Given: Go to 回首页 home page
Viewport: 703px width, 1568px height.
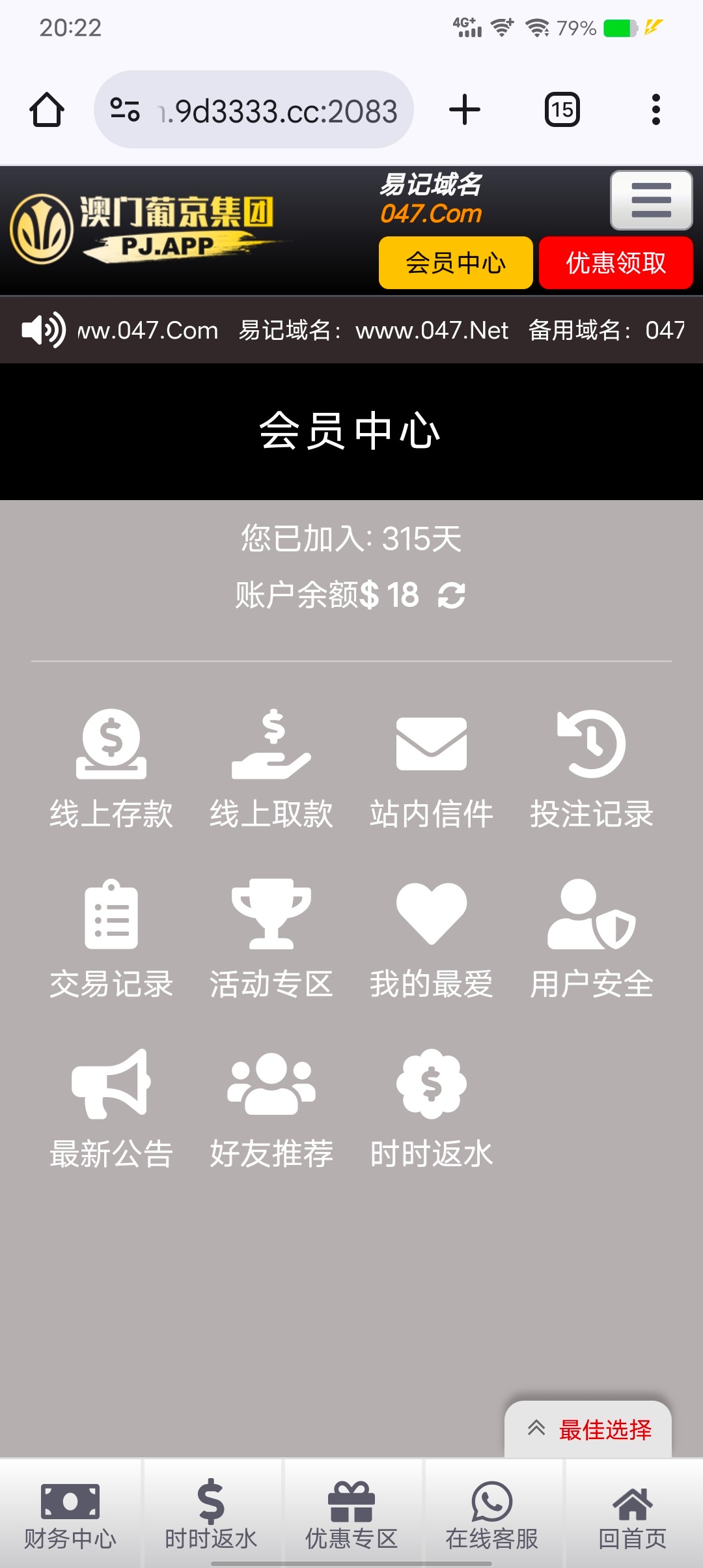Looking at the screenshot, I should coord(633,1514).
